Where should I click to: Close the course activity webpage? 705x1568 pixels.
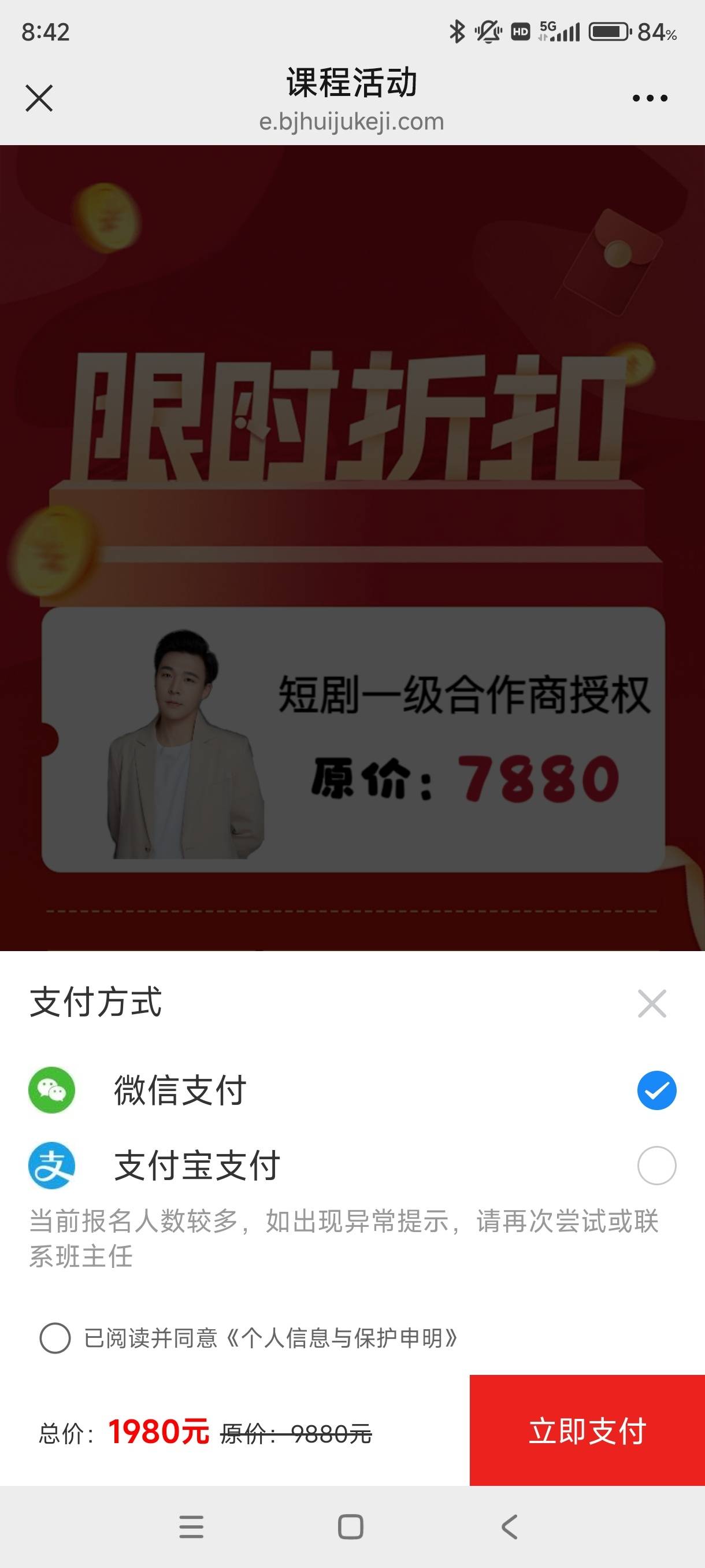pyautogui.click(x=39, y=98)
